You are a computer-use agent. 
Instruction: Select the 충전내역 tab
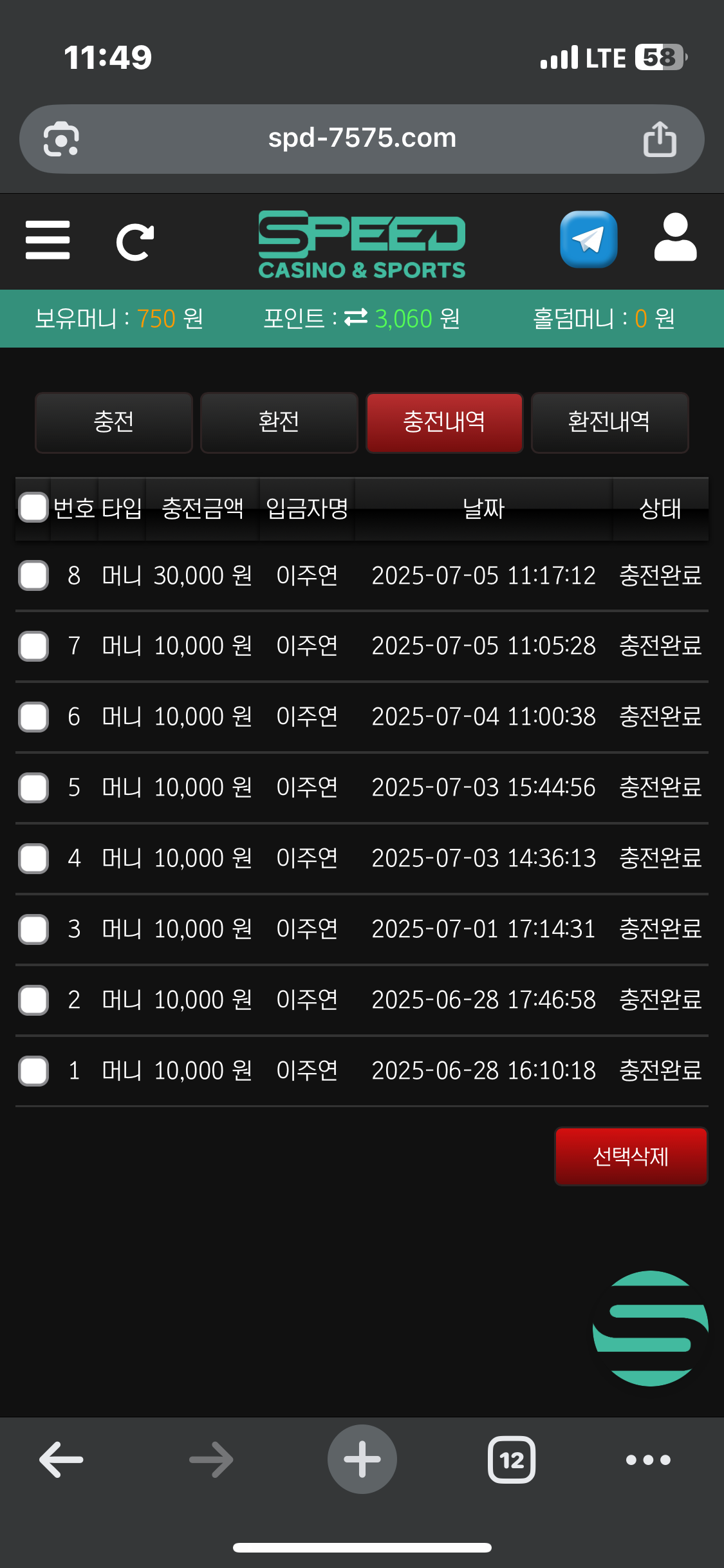444,422
